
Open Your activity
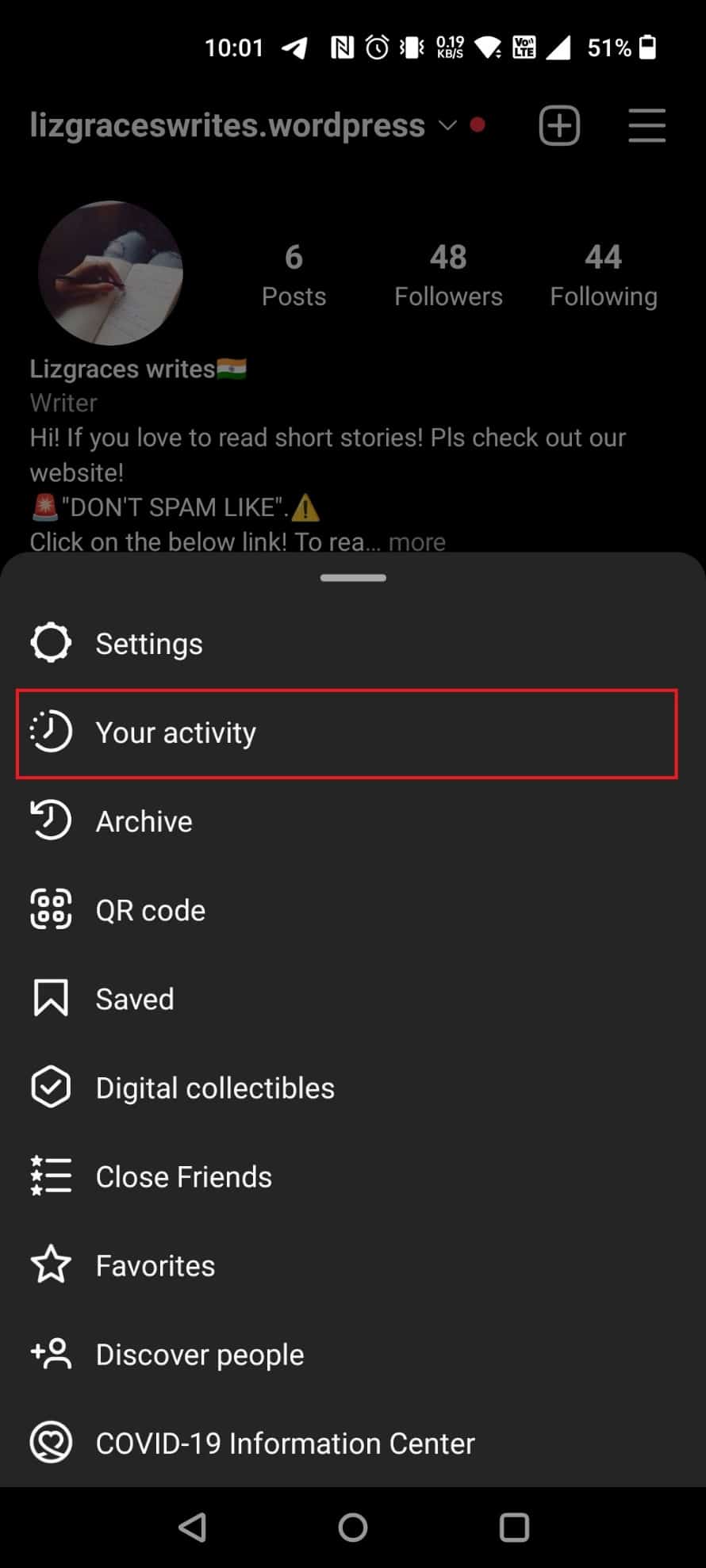pyautogui.click(x=175, y=732)
